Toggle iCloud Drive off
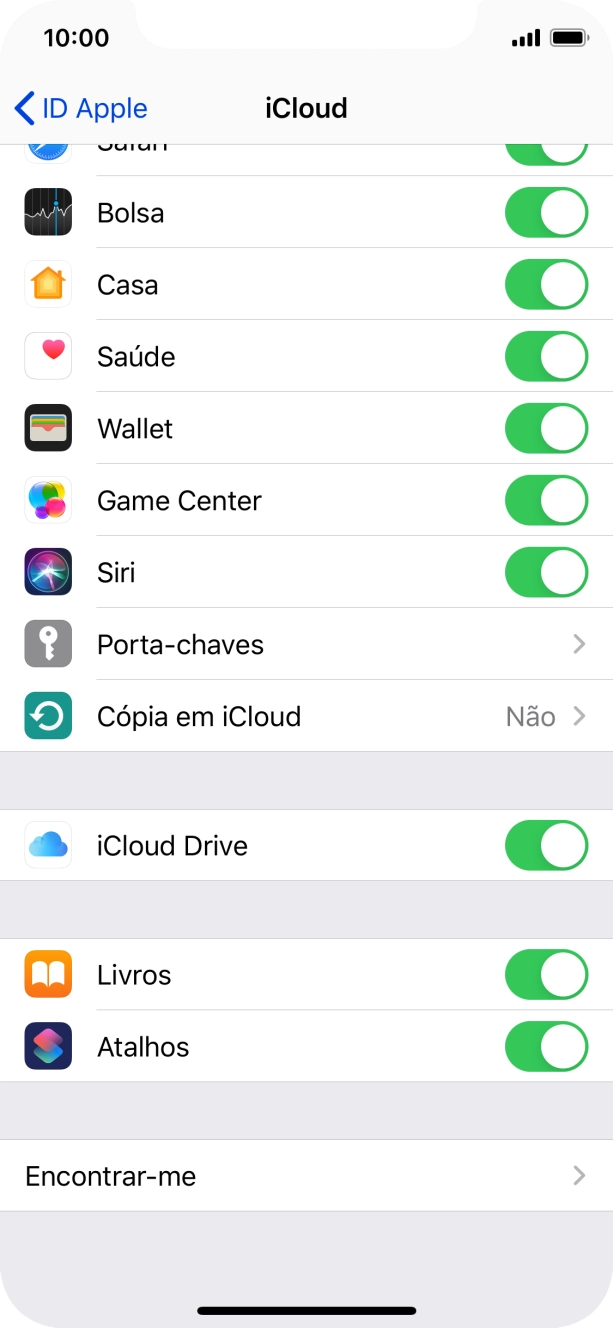Viewport: 613px width, 1328px height. (x=546, y=846)
